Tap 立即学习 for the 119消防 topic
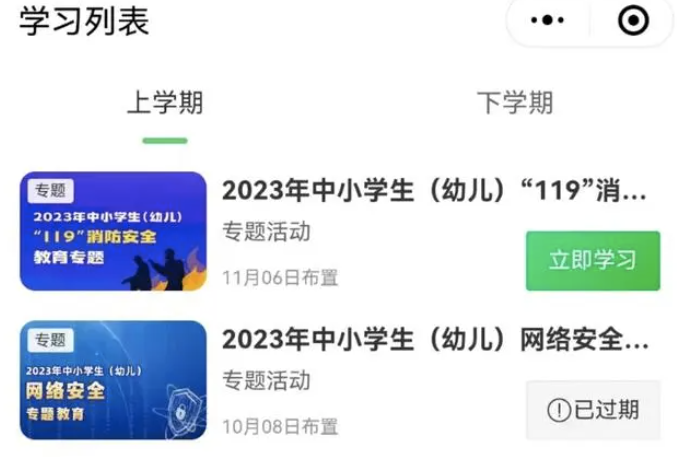Viewport: 681px width, 457px height. coord(592,261)
